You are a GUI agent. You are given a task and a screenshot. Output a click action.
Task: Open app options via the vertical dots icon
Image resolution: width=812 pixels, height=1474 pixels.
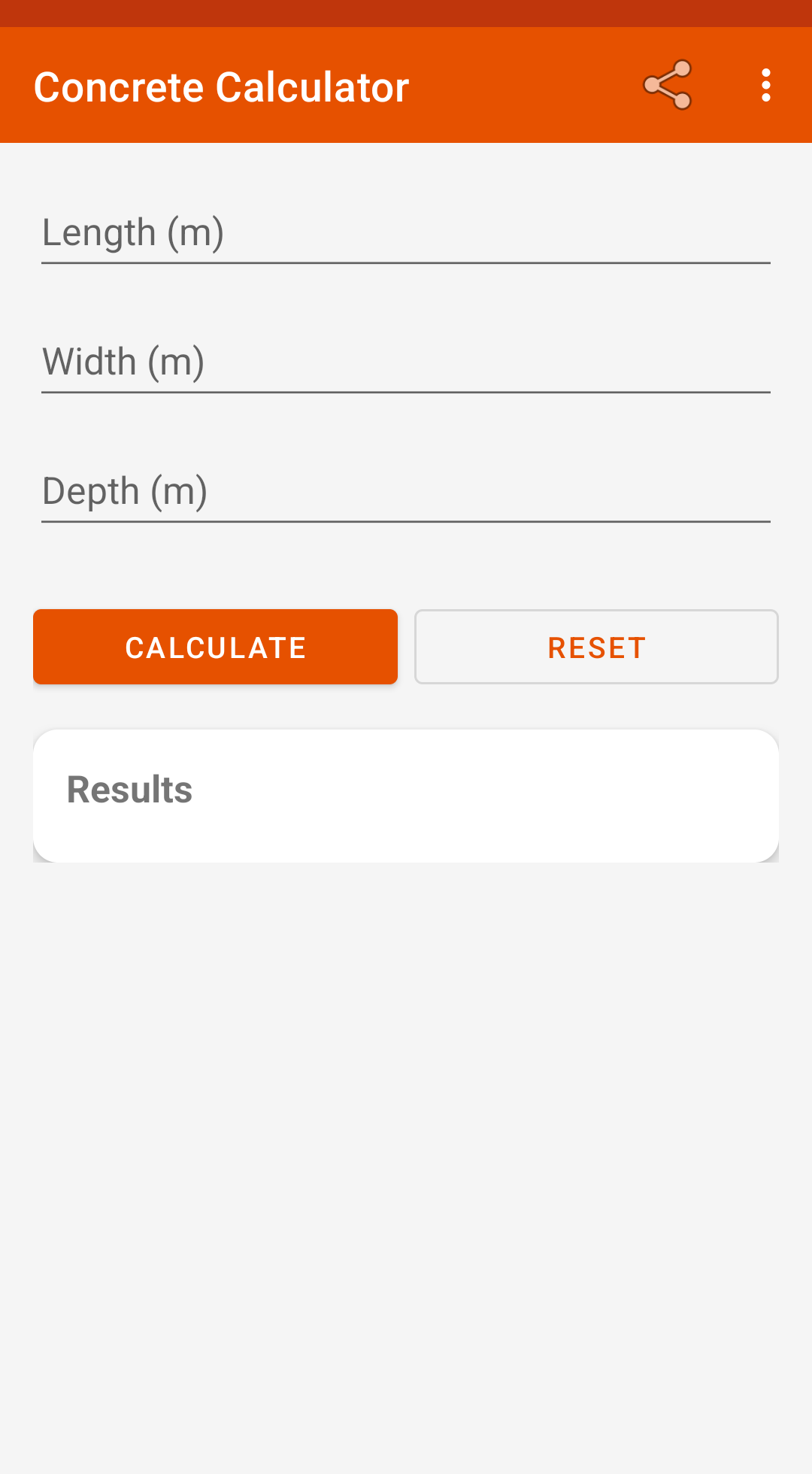[765, 85]
